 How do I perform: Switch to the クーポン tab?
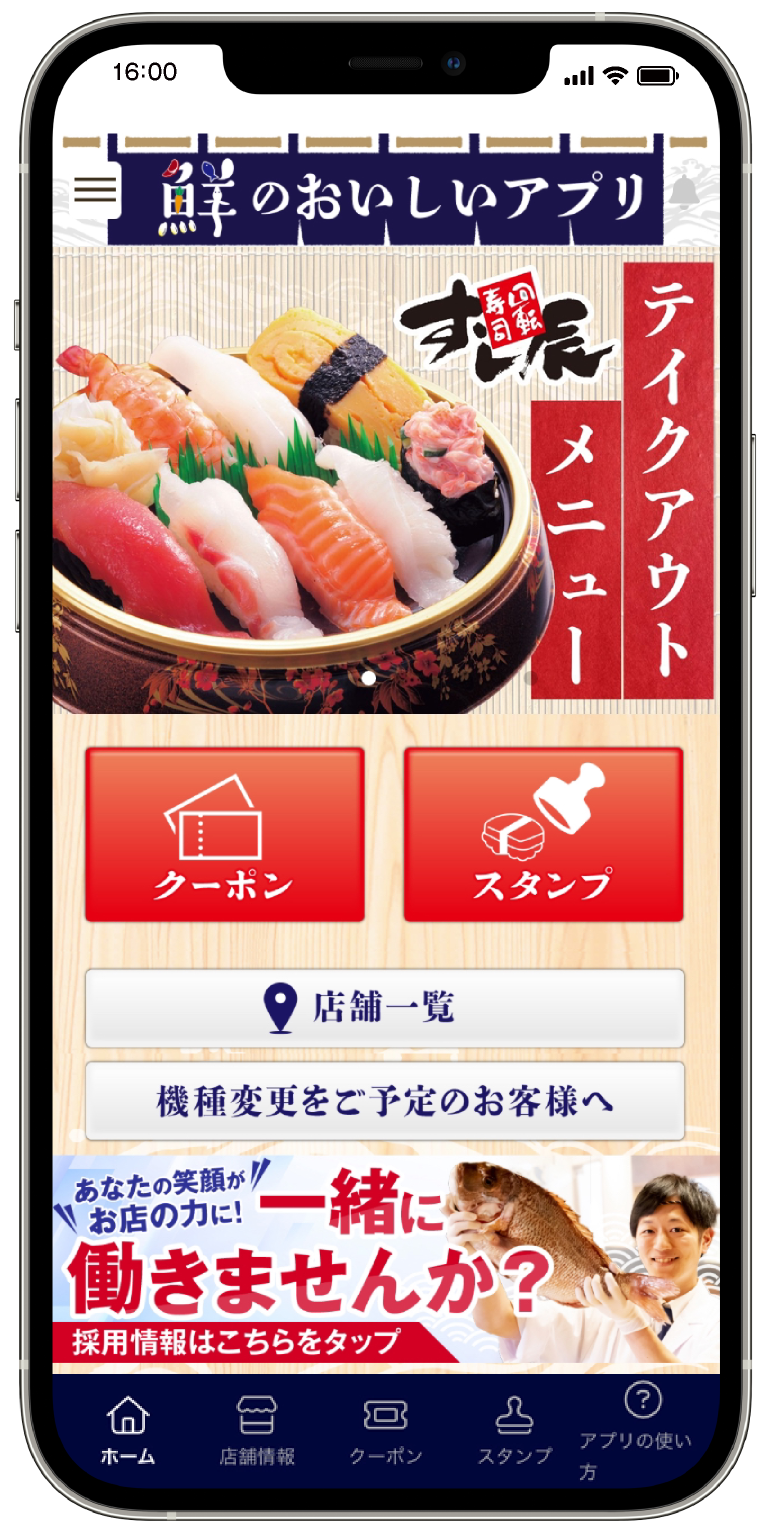(386, 1431)
